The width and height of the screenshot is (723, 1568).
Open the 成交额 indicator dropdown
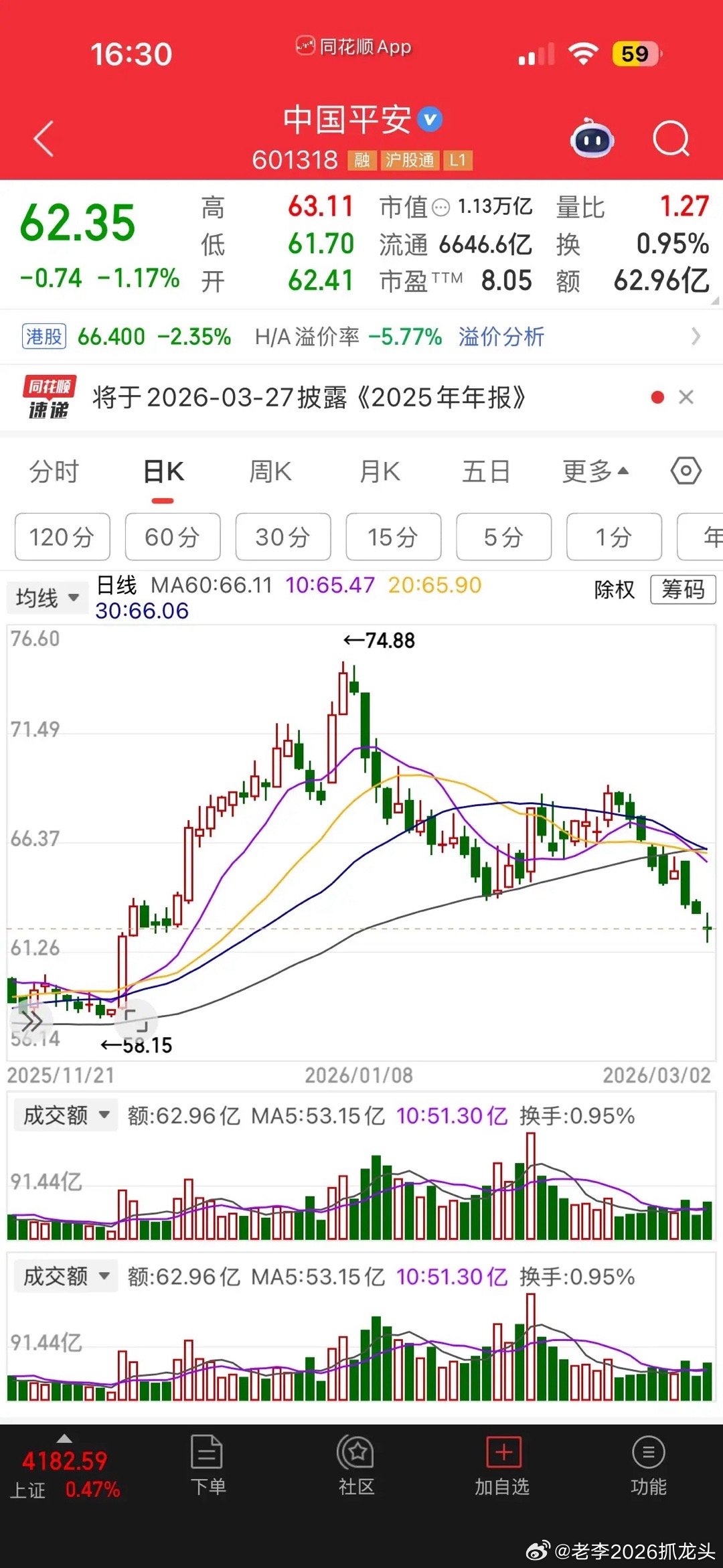[x=65, y=1116]
